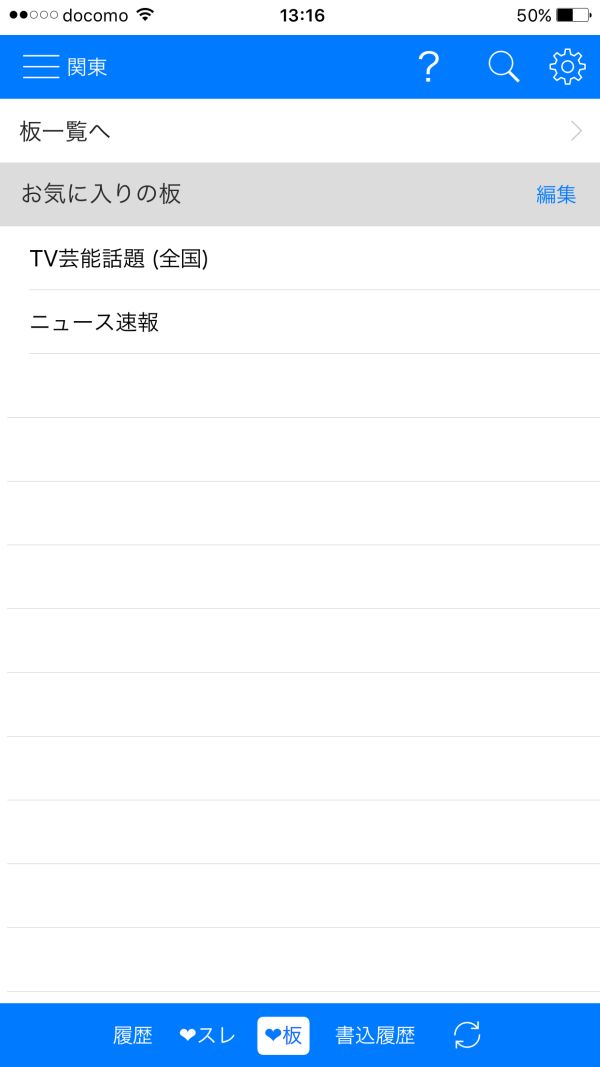Screen dimensions: 600x1067
Task: Switch to the 書込履歴 tab
Action: pyautogui.click(x=375, y=1036)
